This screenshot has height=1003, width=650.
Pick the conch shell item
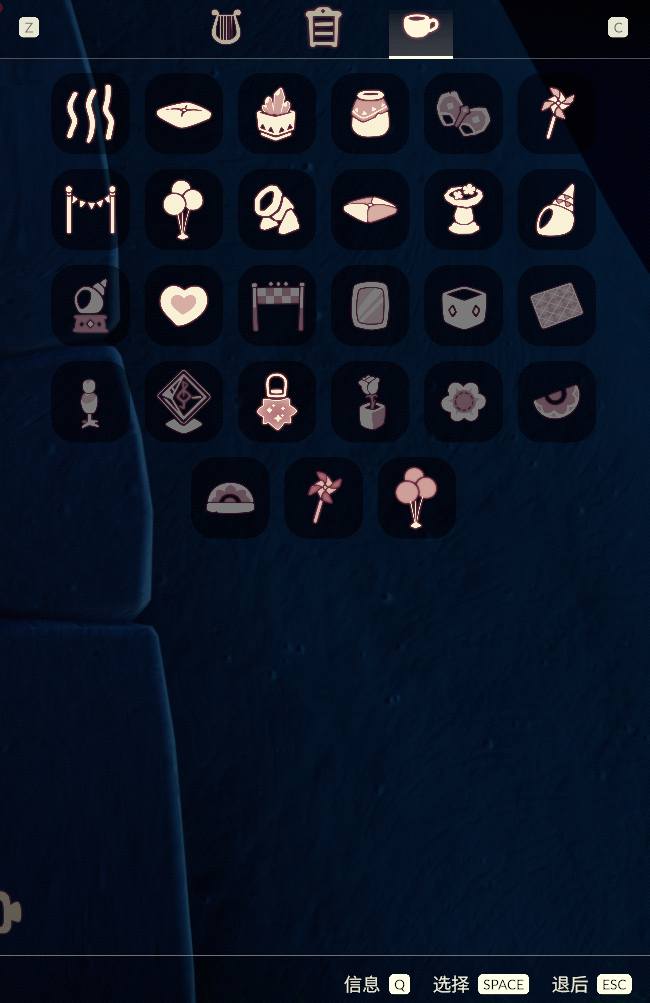pos(556,209)
